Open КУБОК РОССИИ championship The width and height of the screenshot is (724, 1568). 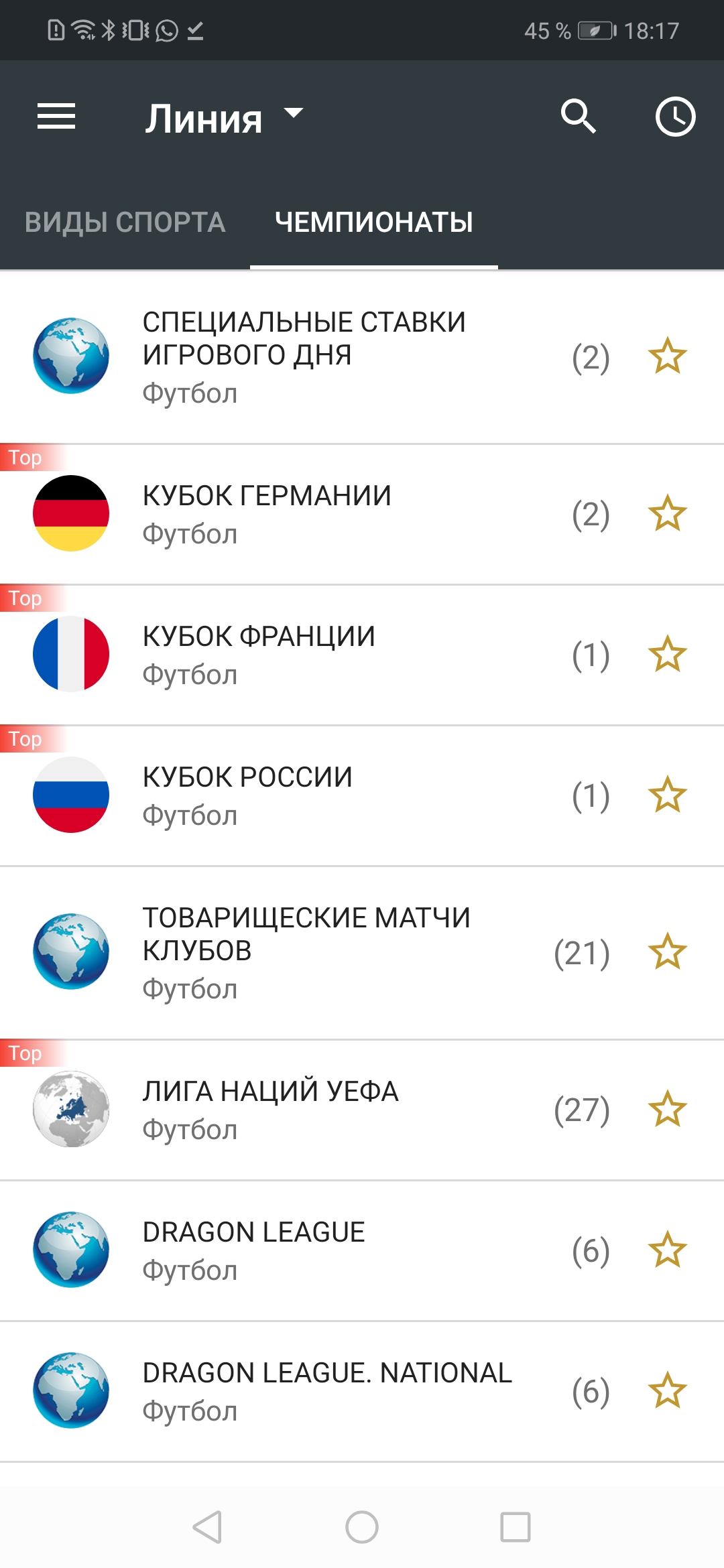click(362, 795)
